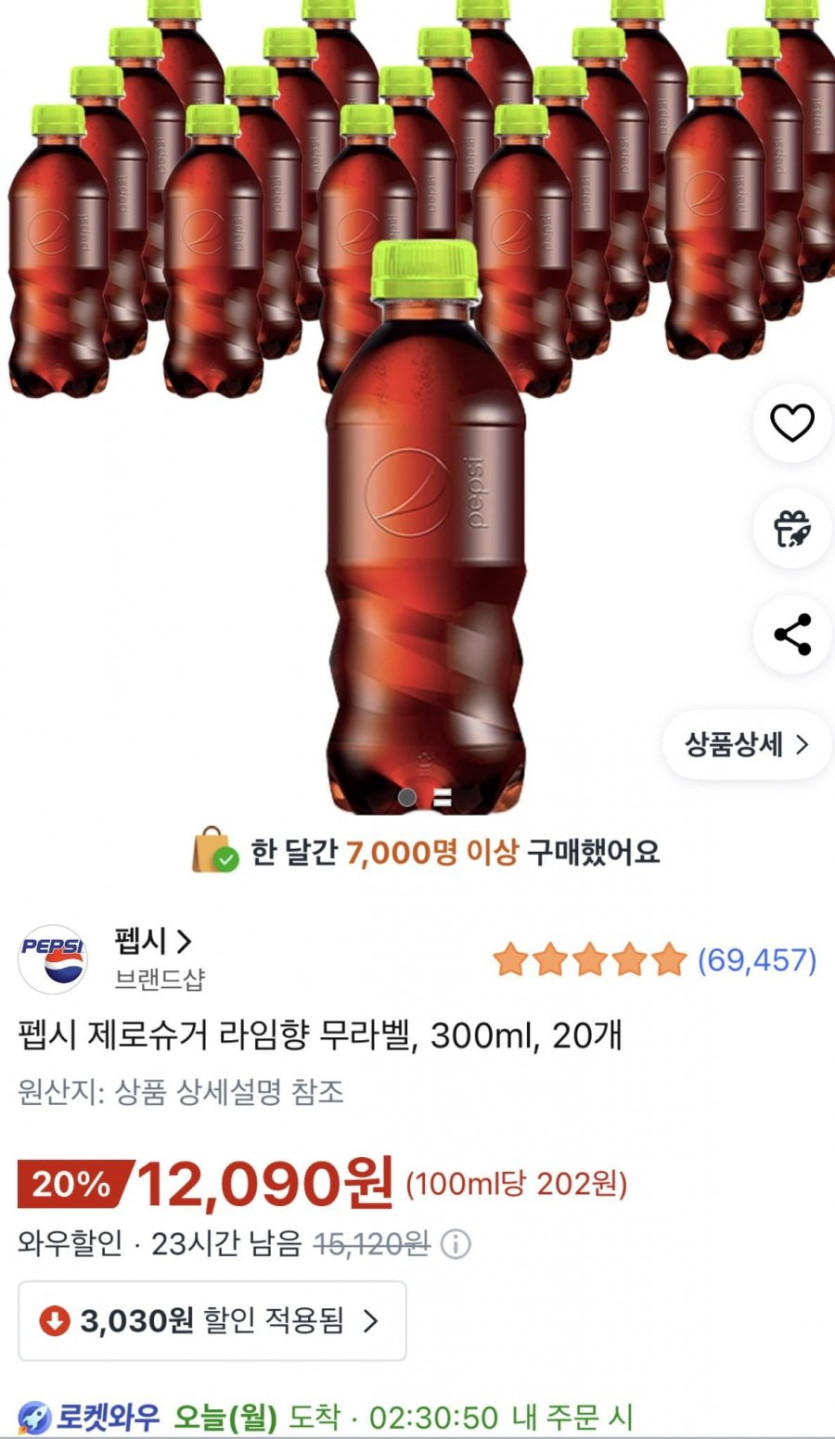Screen dimensions: 835x1439
Task: Open the gift sending icon
Action: click(x=790, y=529)
